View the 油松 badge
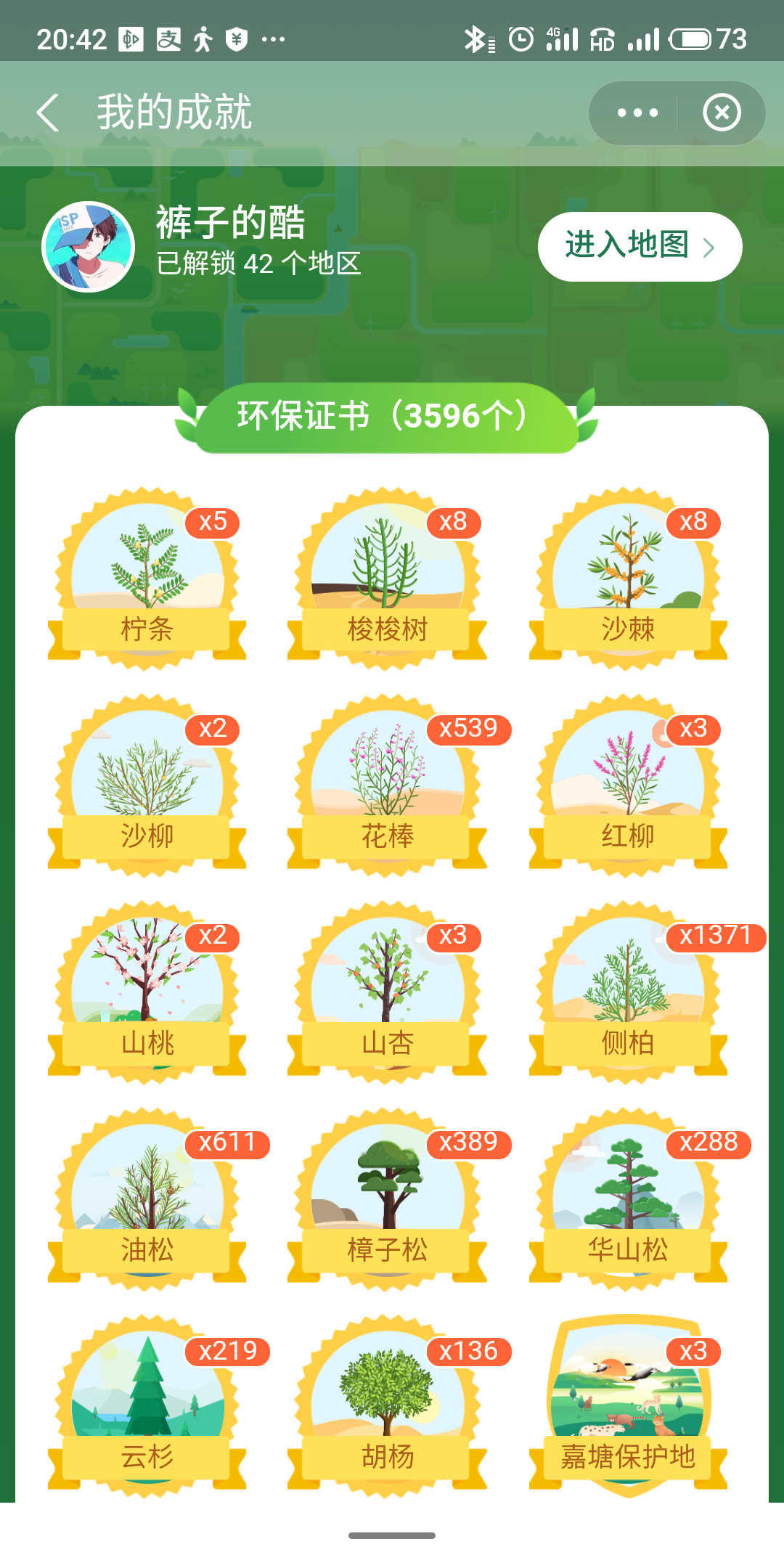This screenshot has width=784, height=1568. (x=147, y=1199)
